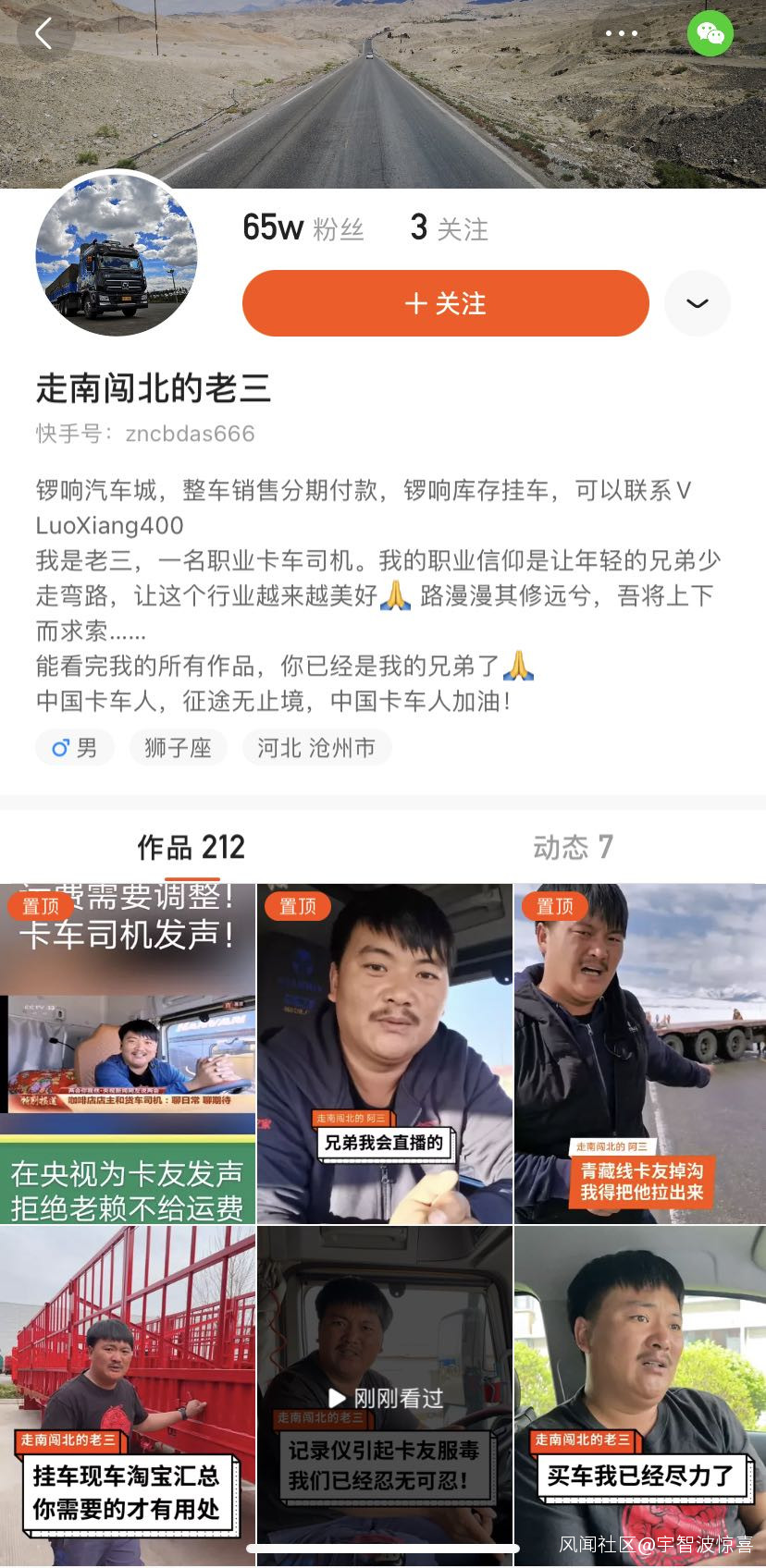Open the 刚刚看过 video 记录仪引起卡友服毒
This screenshot has width=766, height=1568.
(384, 1396)
